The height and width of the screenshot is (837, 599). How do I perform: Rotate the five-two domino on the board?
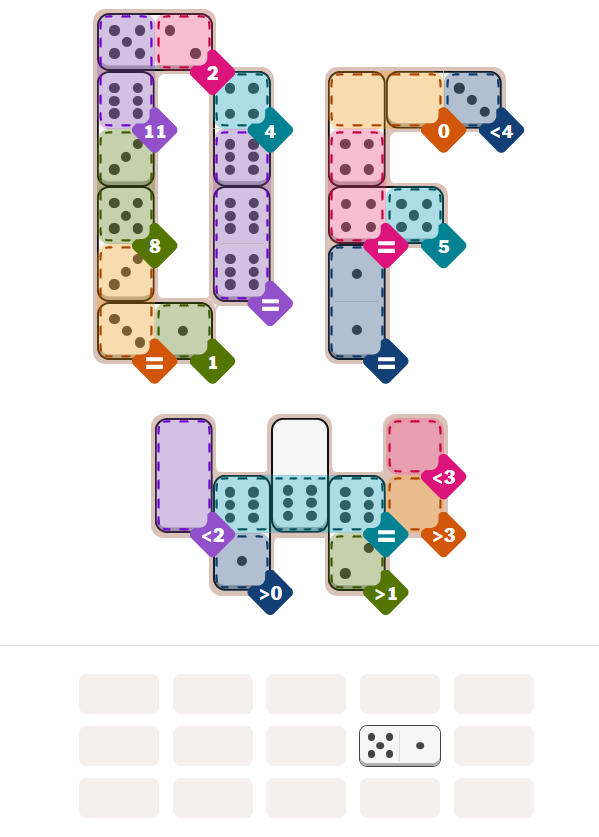pos(155,42)
